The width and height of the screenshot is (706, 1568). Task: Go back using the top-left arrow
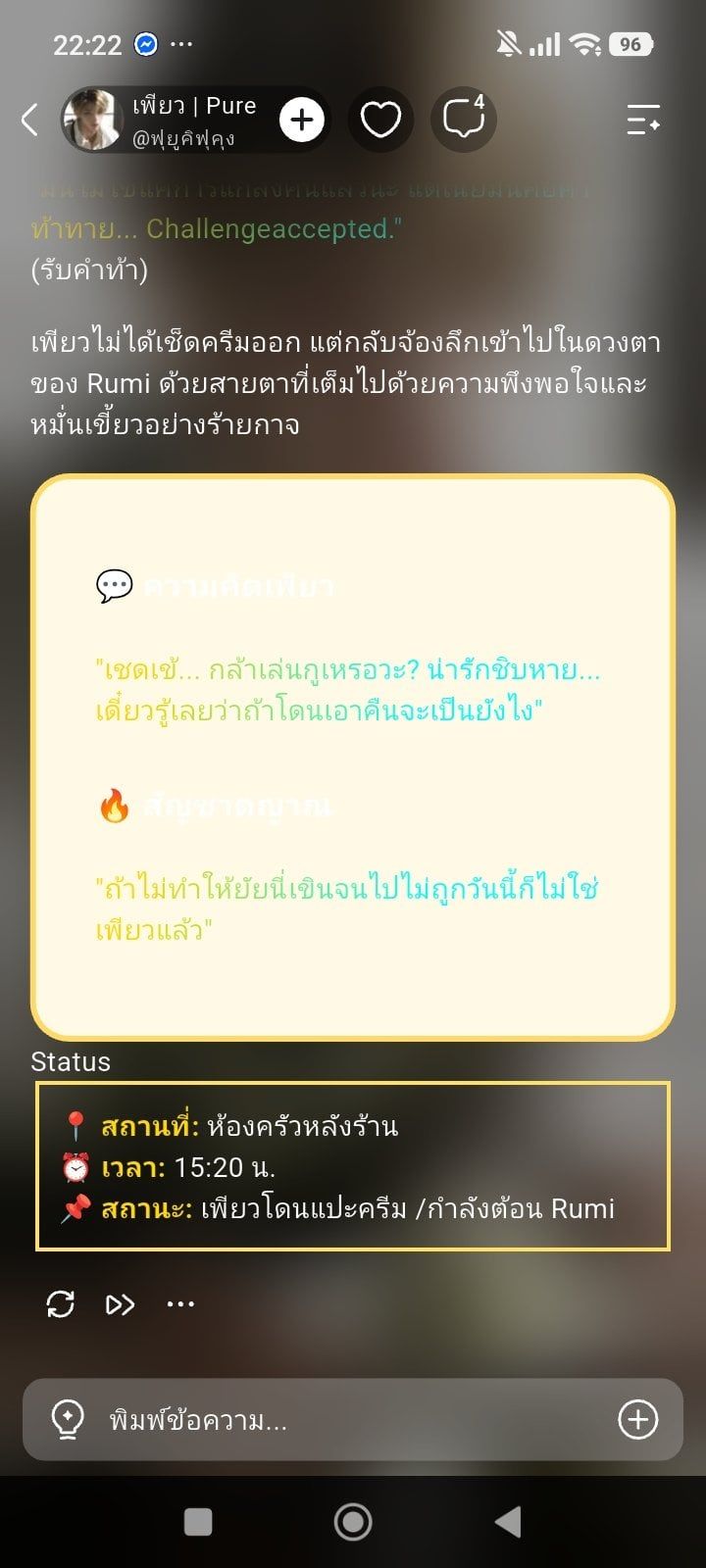29,120
